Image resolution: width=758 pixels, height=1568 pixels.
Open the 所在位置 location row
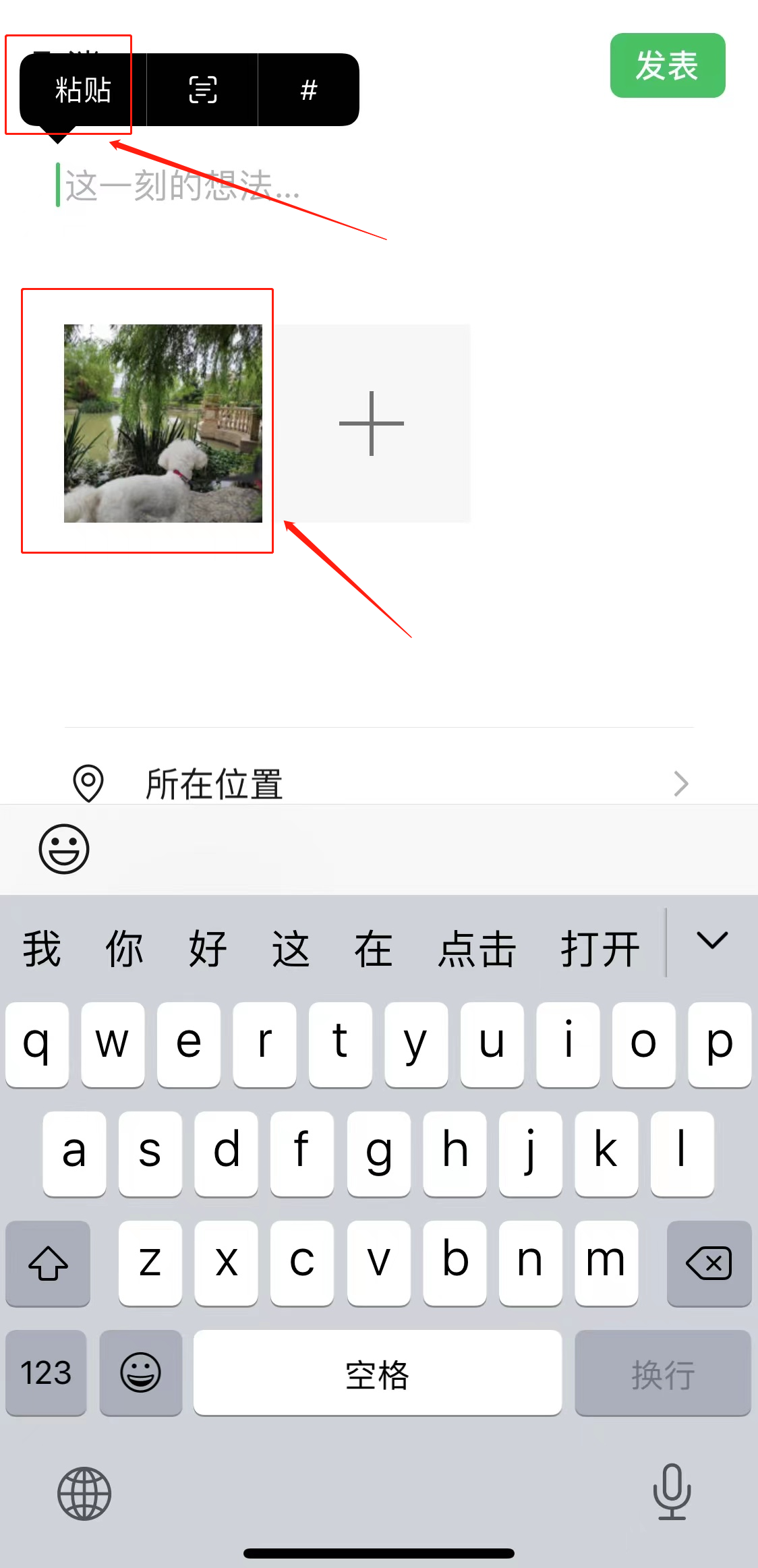pos(378,783)
